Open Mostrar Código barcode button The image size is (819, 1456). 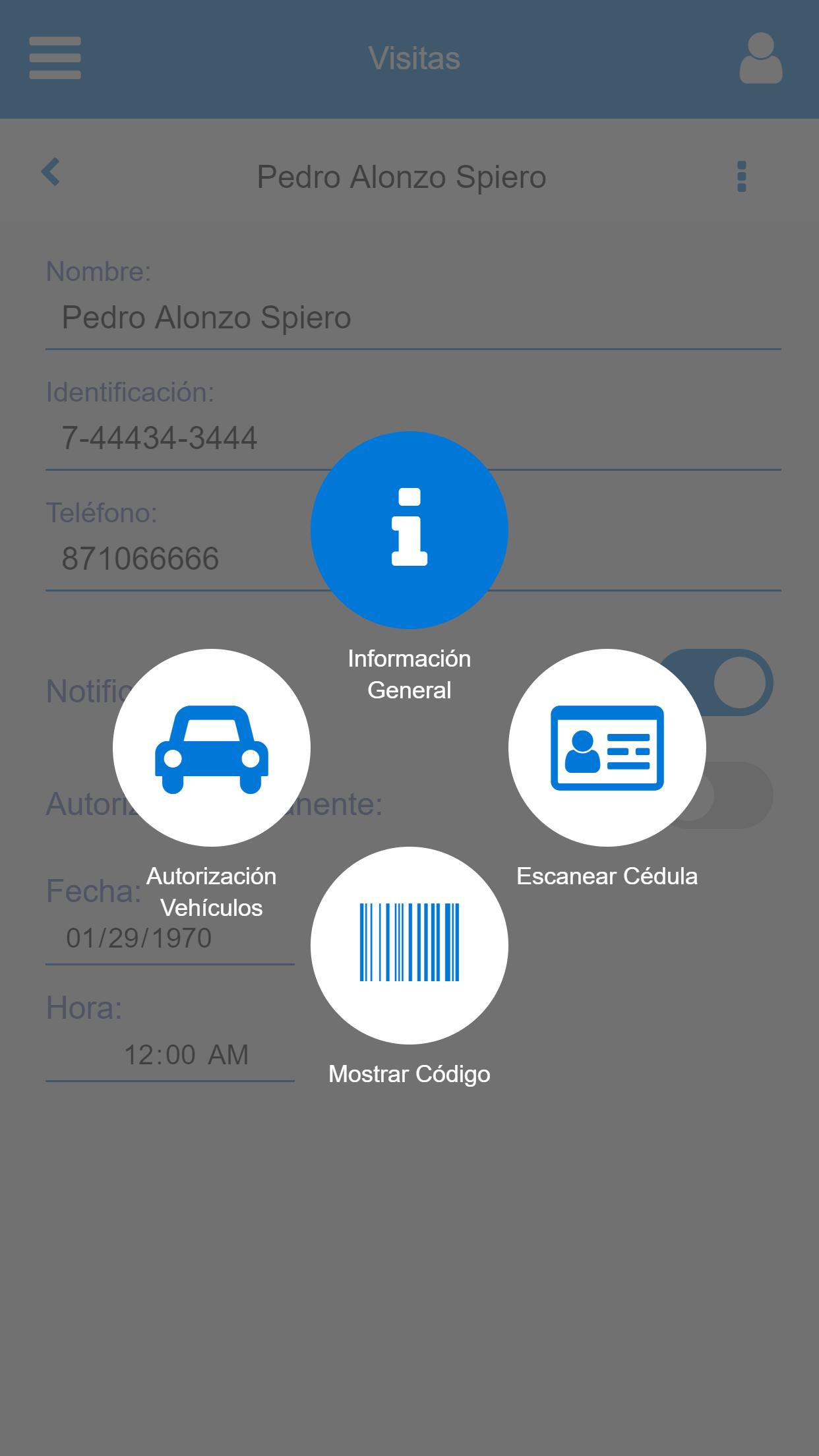coord(409,945)
